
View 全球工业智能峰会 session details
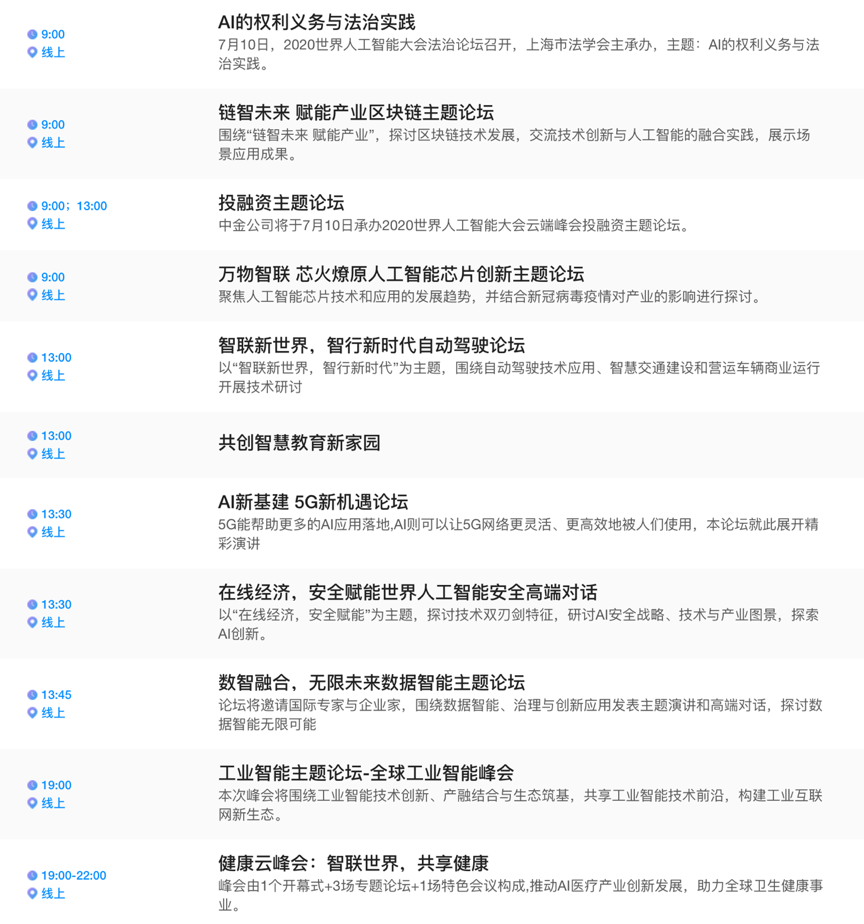point(366,772)
